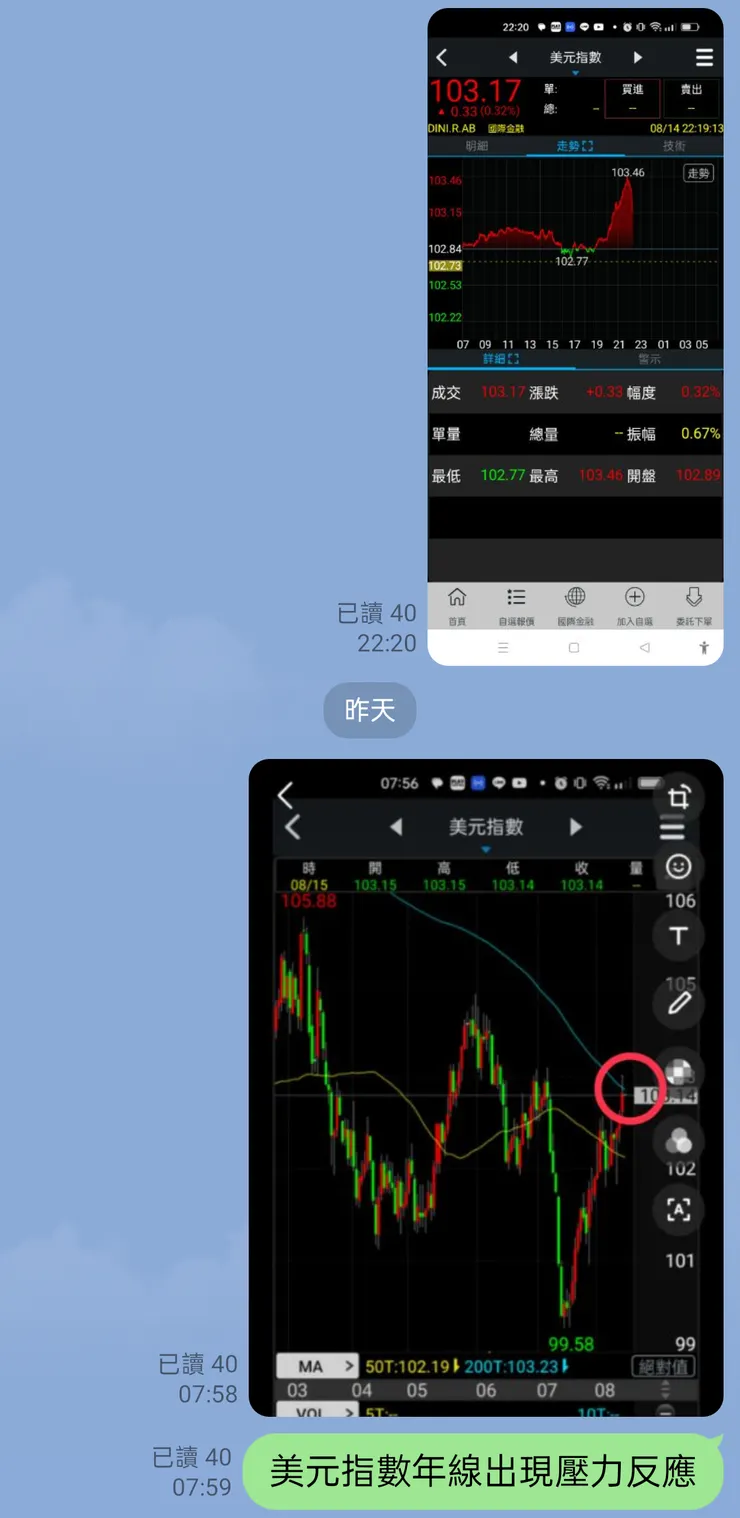740x1518 pixels.
Task: Select the Mosaic blur tool
Action: coord(679,1073)
